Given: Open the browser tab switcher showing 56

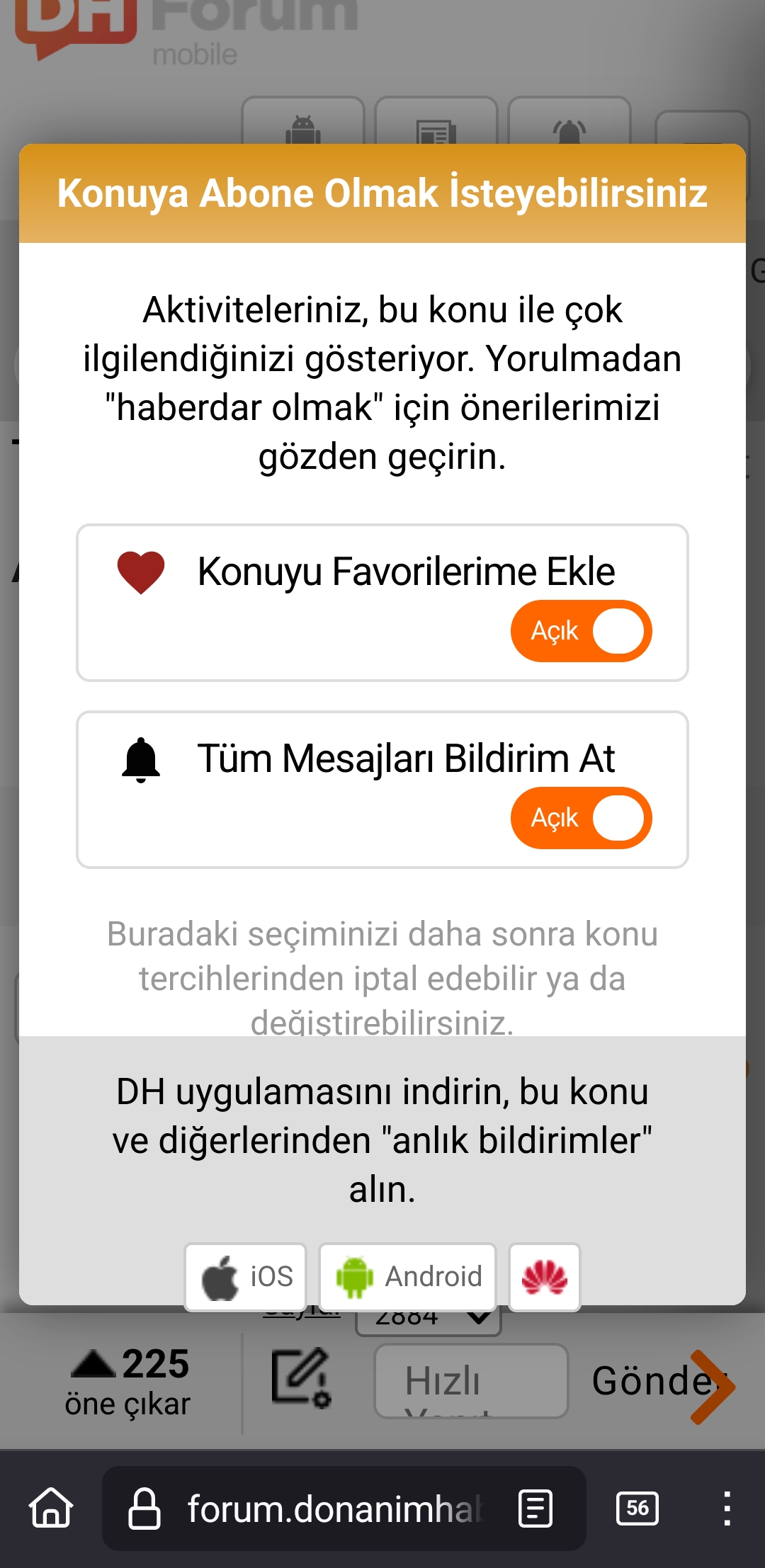Looking at the screenshot, I should (x=637, y=1508).
